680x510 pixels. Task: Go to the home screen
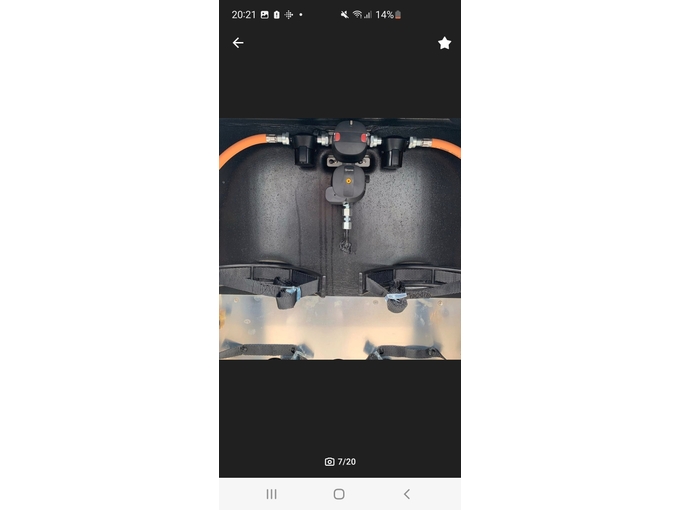339,494
